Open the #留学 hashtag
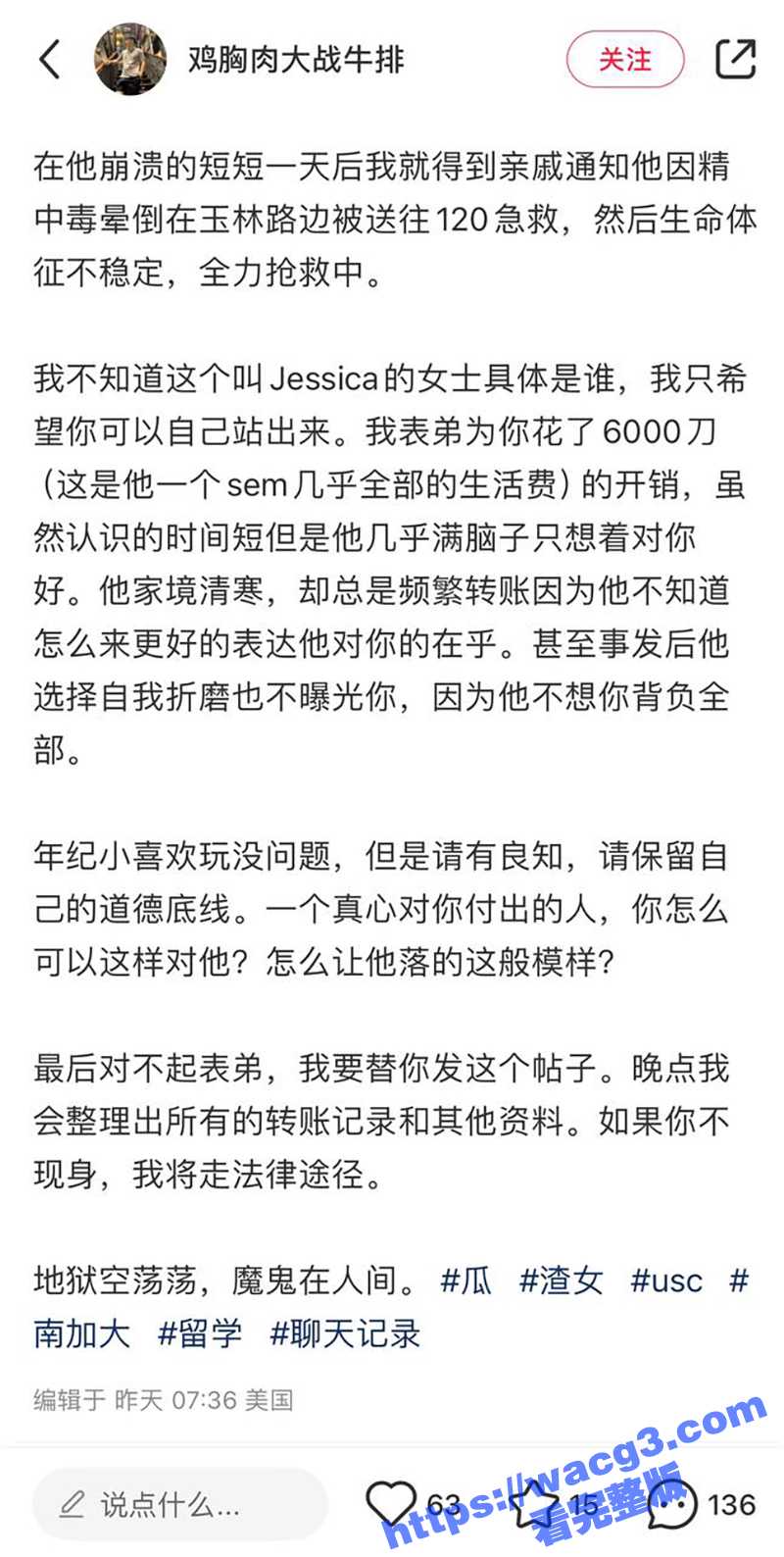This screenshot has height=1557, width=784. (x=200, y=1333)
